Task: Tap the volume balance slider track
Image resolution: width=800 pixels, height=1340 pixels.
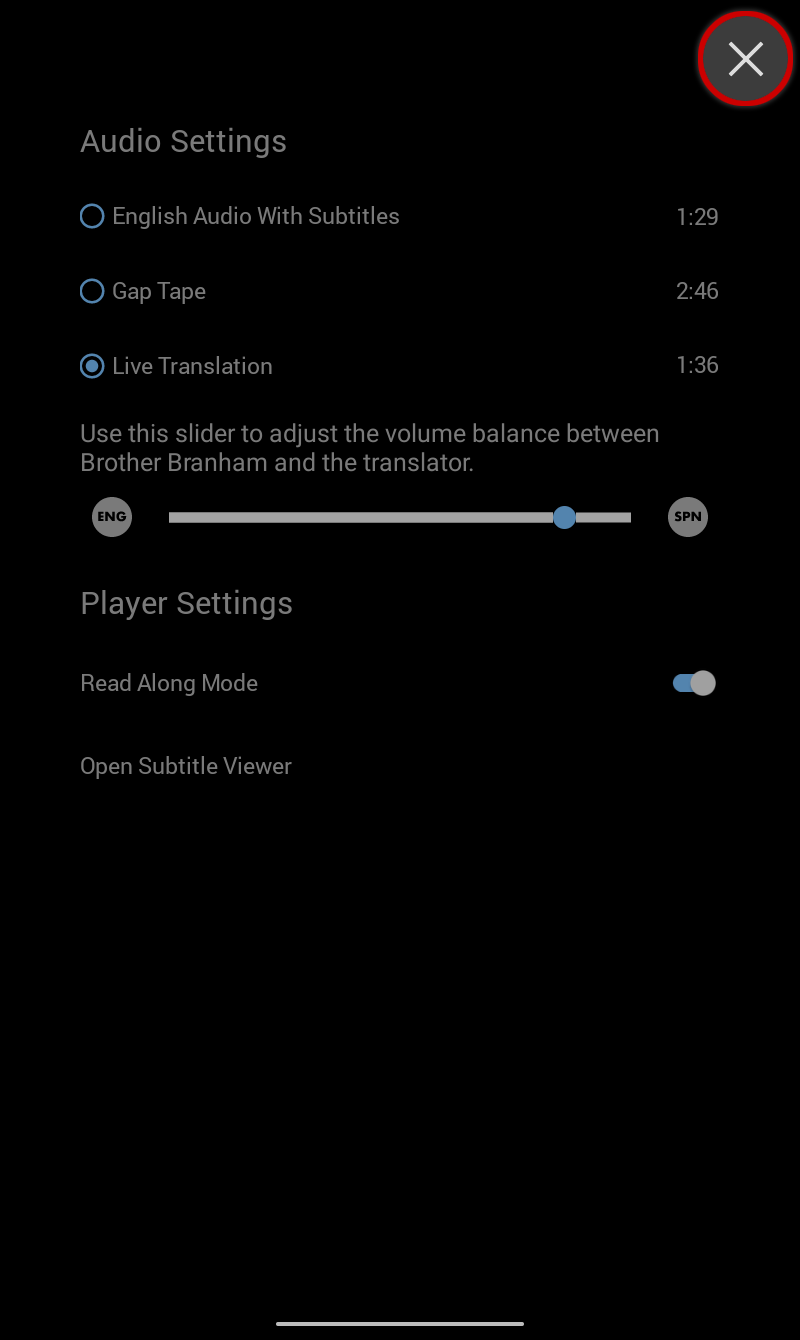Action: pyautogui.click(x=400, y=517)
